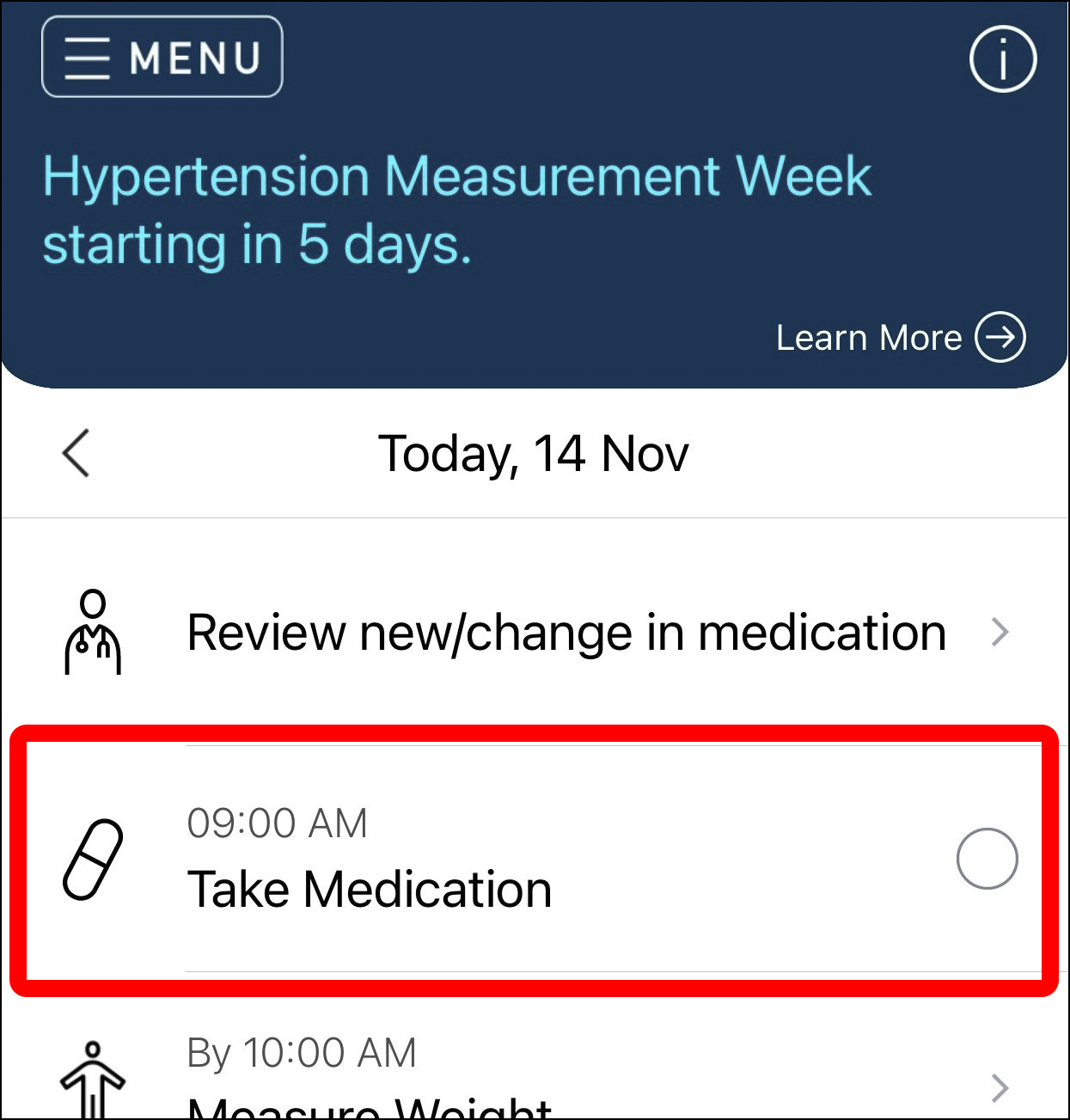Tap the empty completion circle for 09:00 AM
Image resolution: width=1070 pixels, height=1120 pixels.
point(987,859)
